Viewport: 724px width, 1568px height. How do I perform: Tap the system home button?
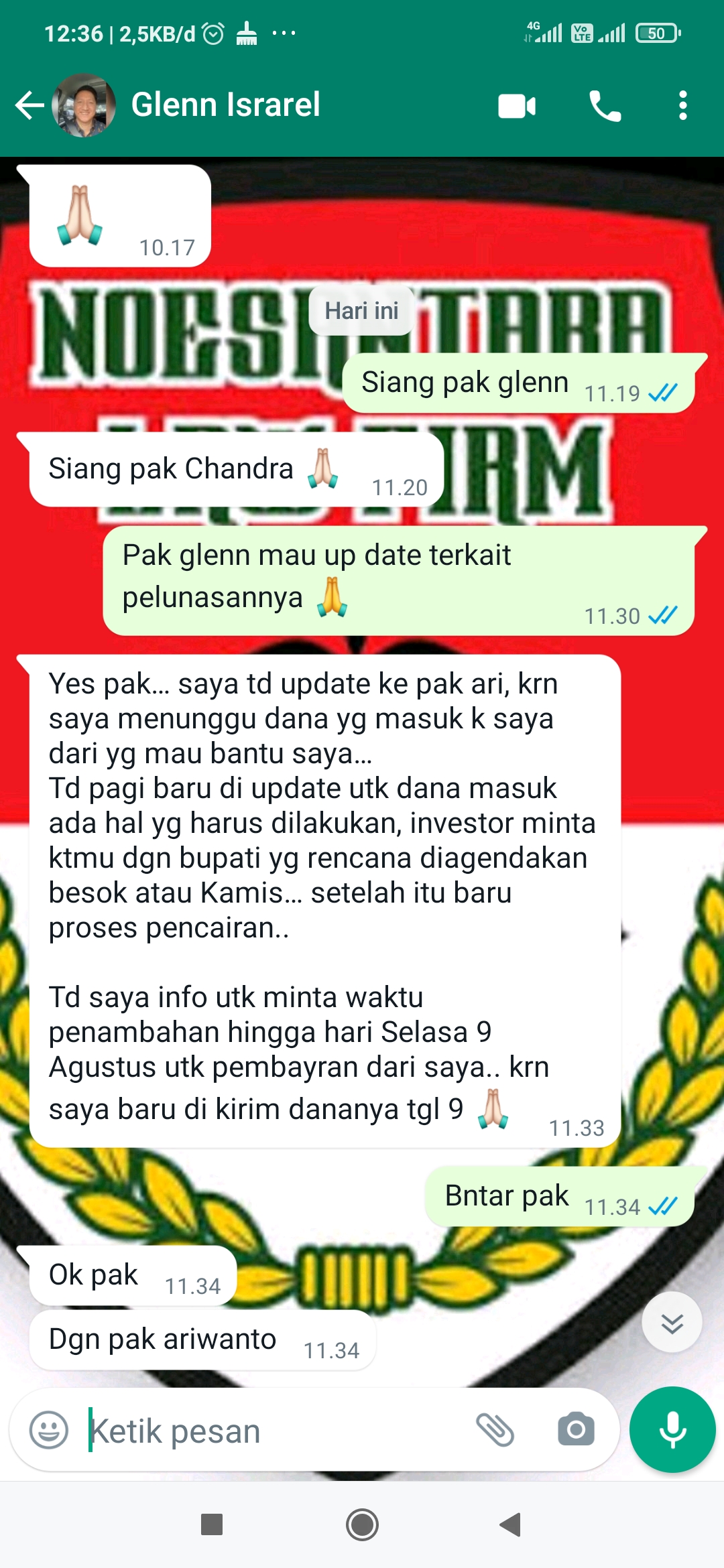pyautogui.click(x=362, y=1524)
